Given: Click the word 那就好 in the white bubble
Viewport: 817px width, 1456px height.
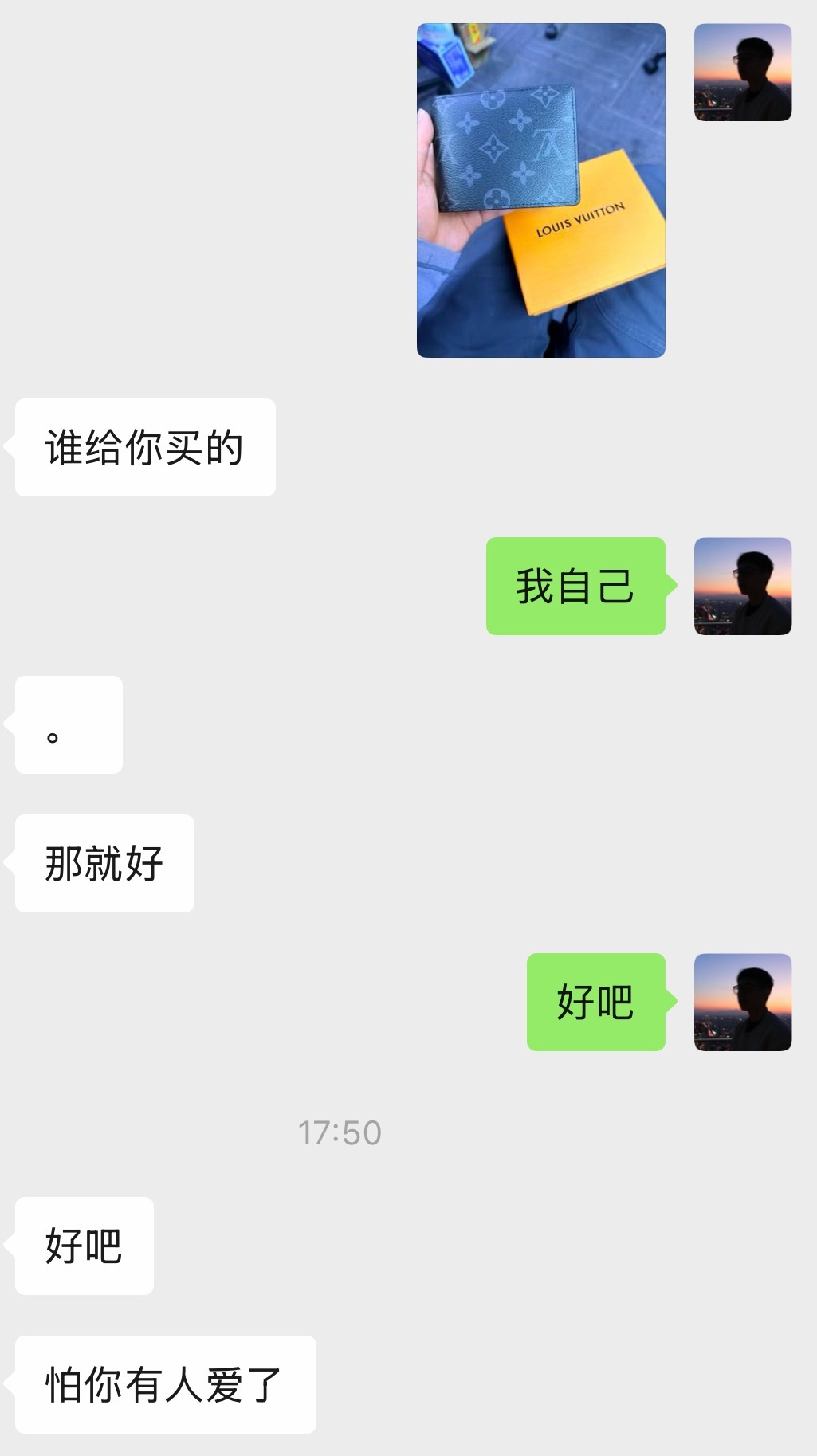Looking at the screenshot, I should 103,864.
